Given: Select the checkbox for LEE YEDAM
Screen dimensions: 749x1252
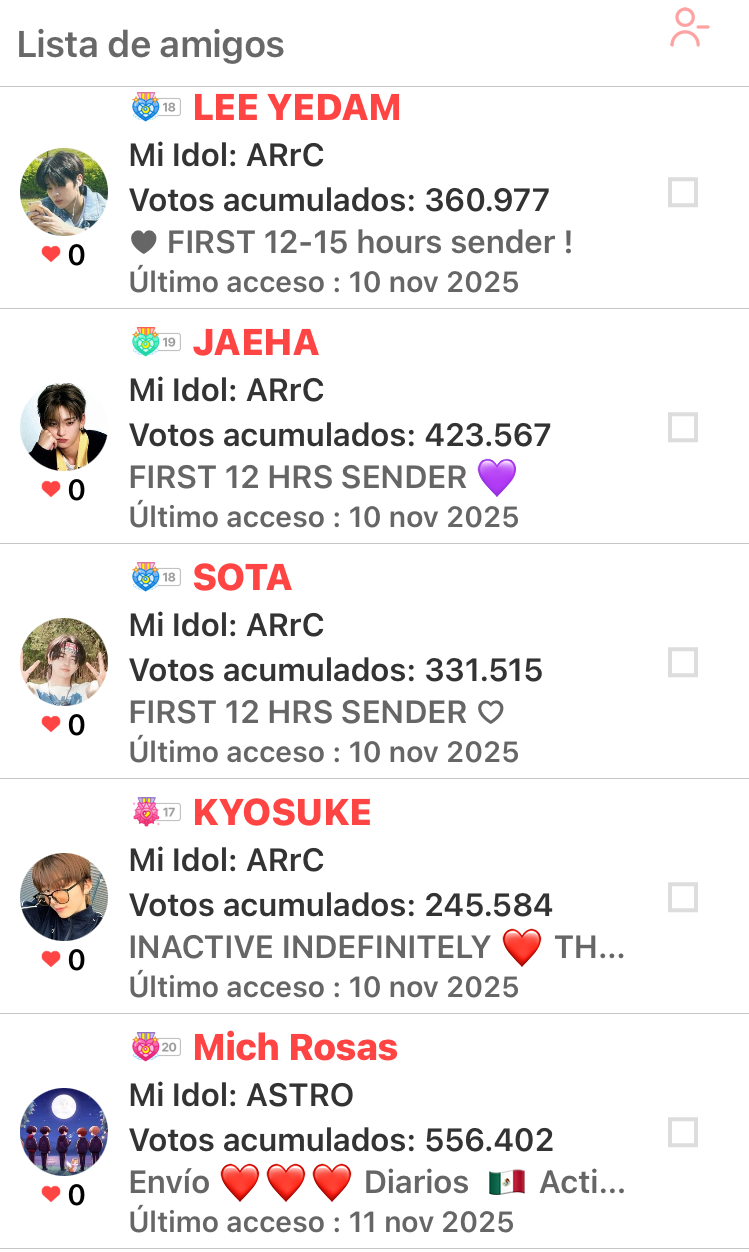Looking at the screenshot, I should [x=683, y=193].
